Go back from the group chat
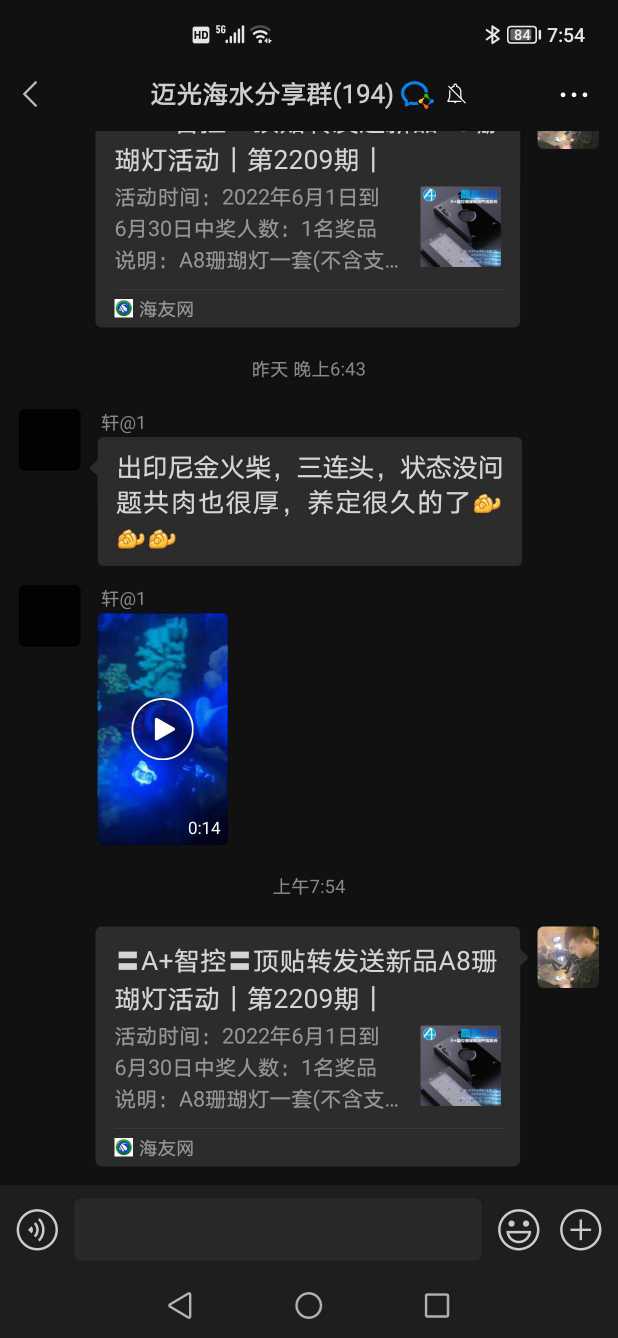Viewport: 618px width, 1338px height. (30, 95)
